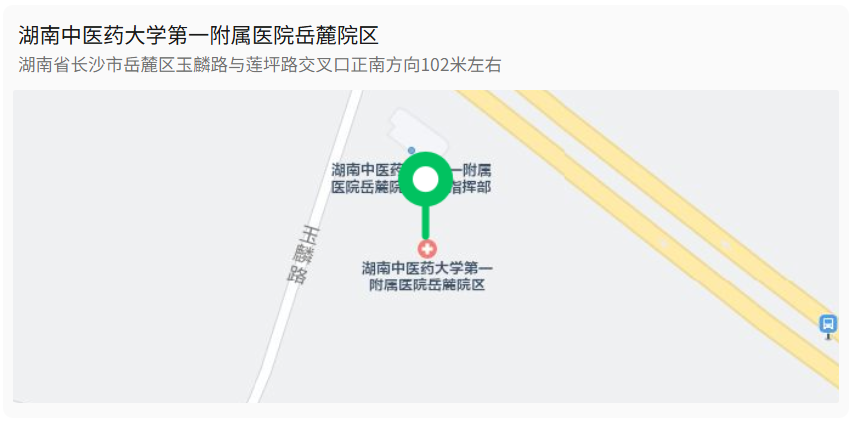Tap the green location pin marker
Screen dimensions: 857x425
(x=426, y=181)
